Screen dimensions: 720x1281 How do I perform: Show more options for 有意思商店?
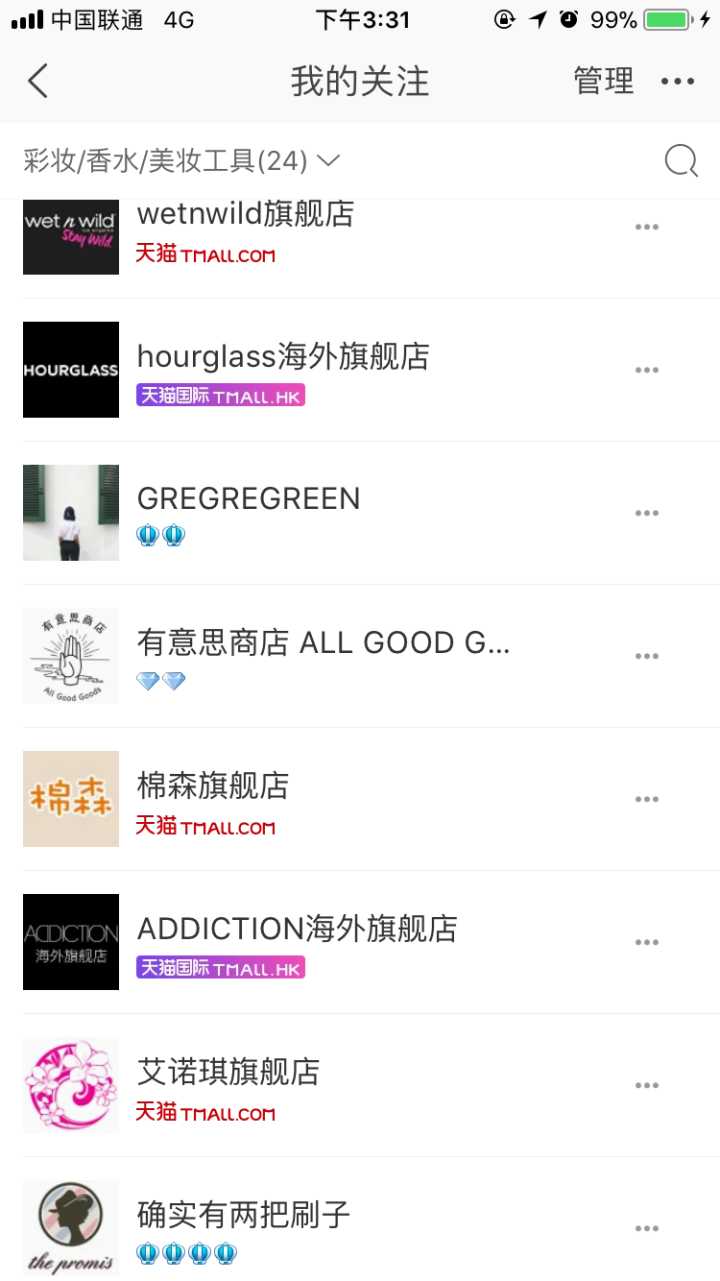[x=647, y=656]
